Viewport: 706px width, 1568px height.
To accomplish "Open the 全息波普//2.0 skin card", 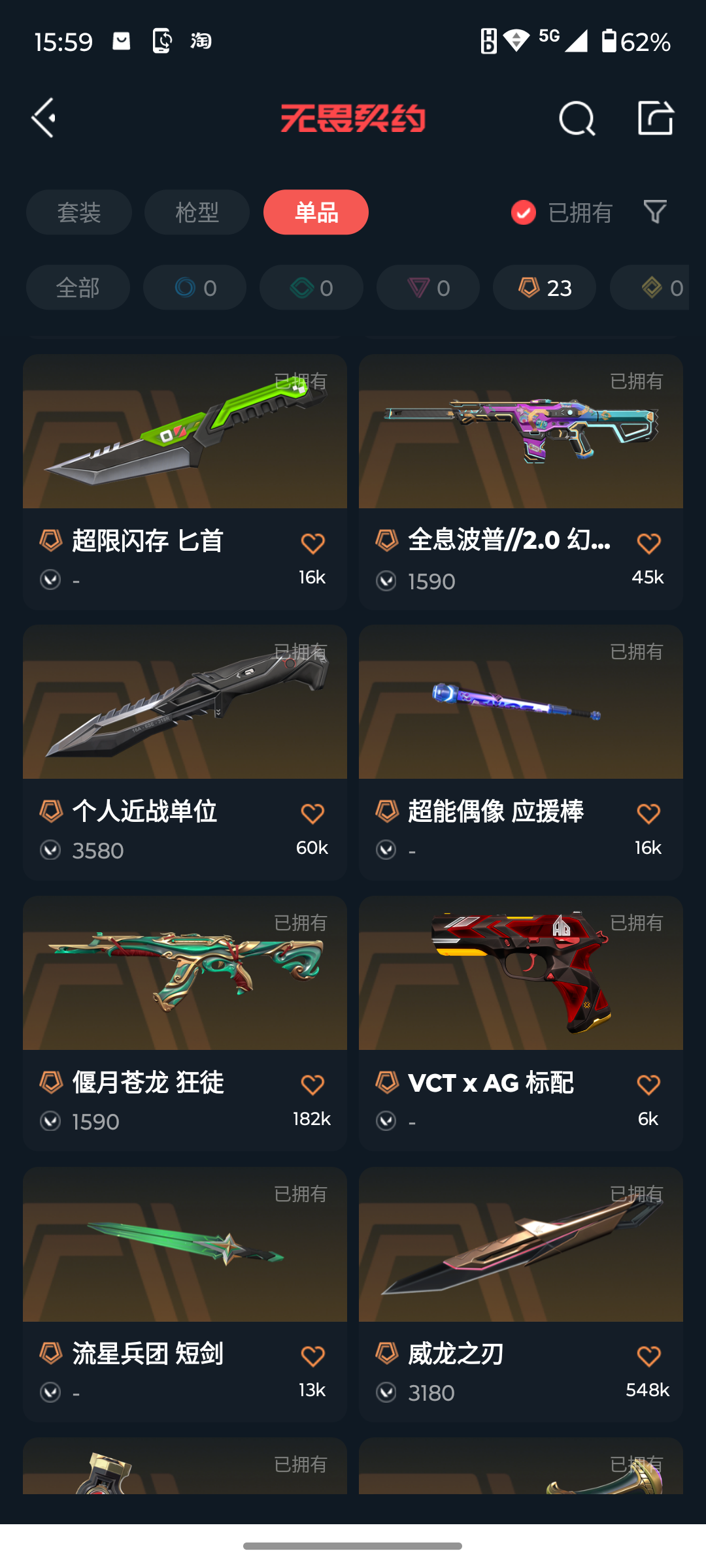I will coord(520,457).
